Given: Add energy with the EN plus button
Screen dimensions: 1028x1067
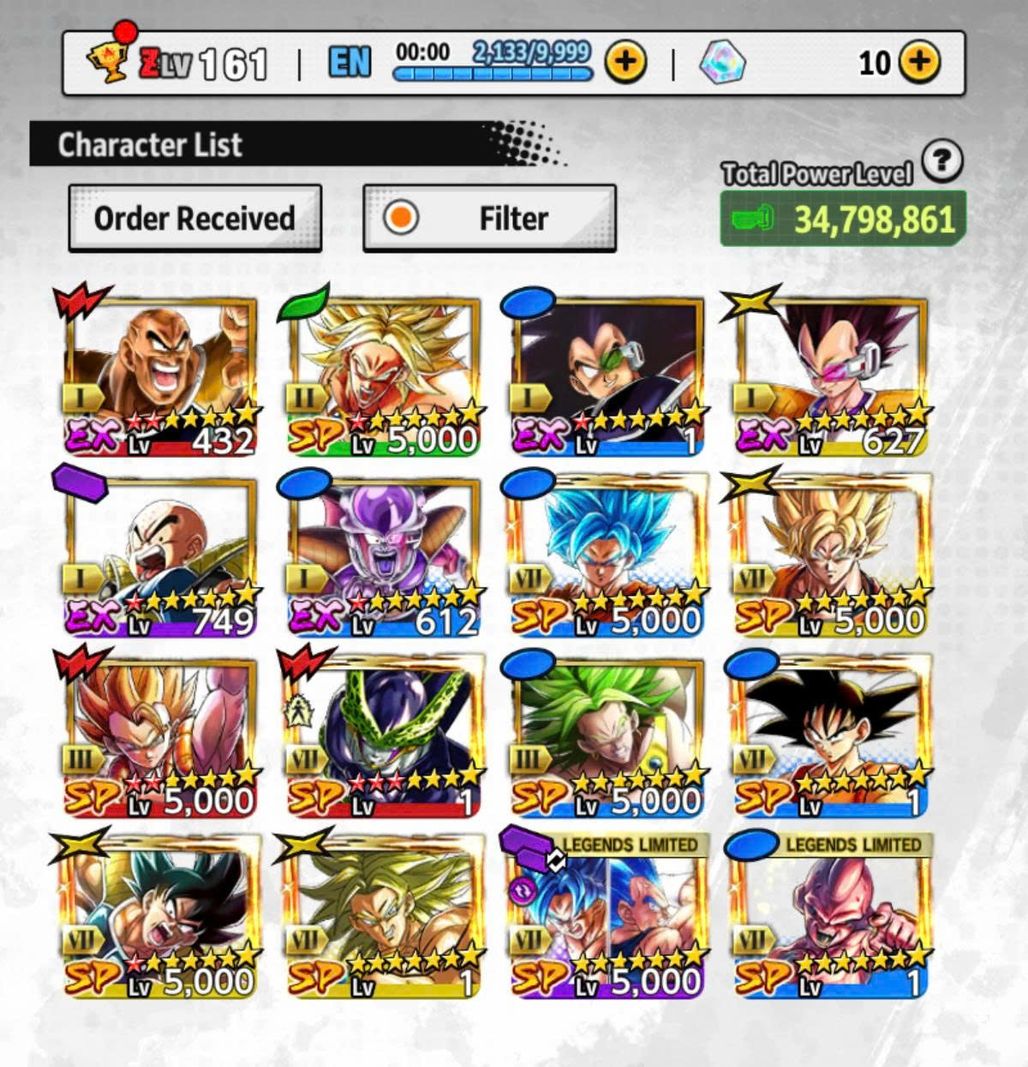Looking at the screenshot, I should [x=625, y=63].
